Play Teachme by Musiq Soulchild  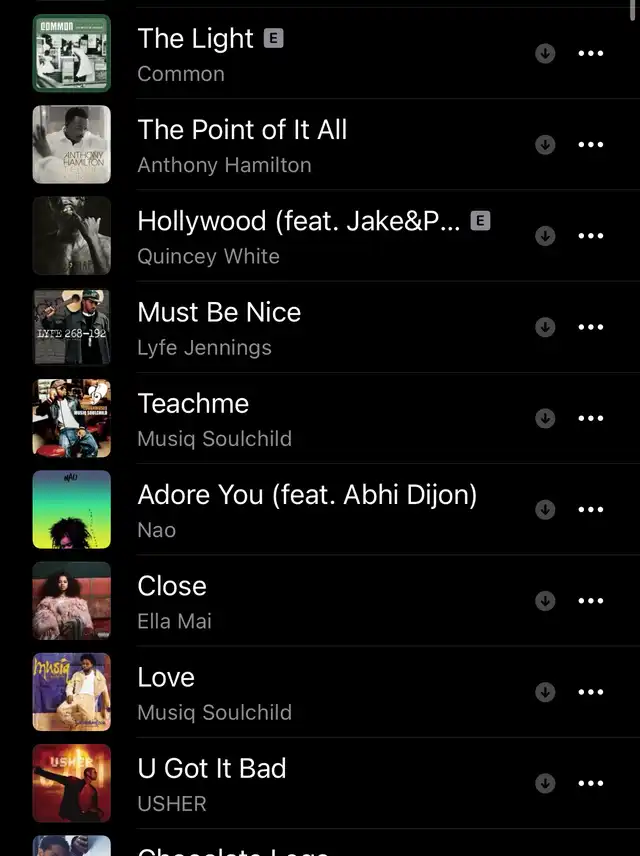pyautogui.click(x=193, y=404)
